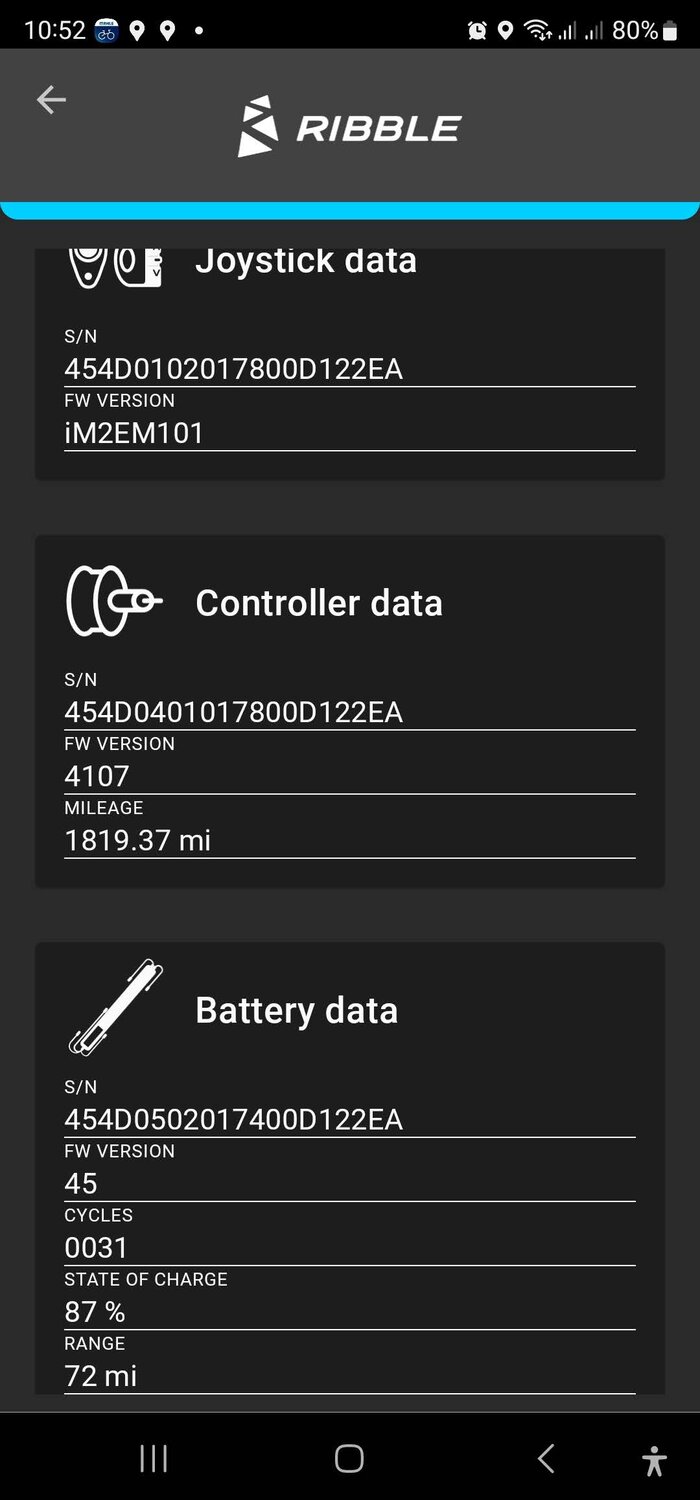Open the accessibility shortcut
The image size is (700, 1500).
[655, 1461]
